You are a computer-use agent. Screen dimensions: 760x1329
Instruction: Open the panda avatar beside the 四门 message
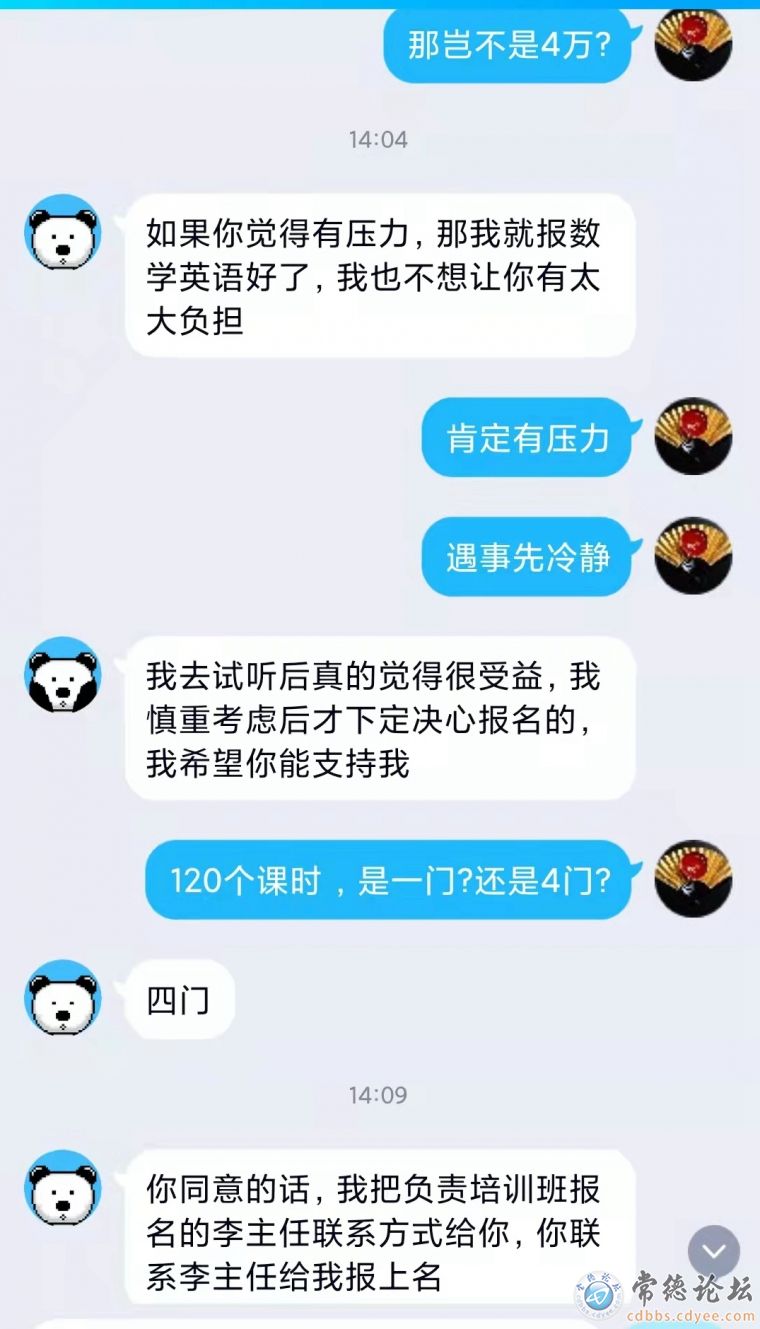tap(63, 998)
